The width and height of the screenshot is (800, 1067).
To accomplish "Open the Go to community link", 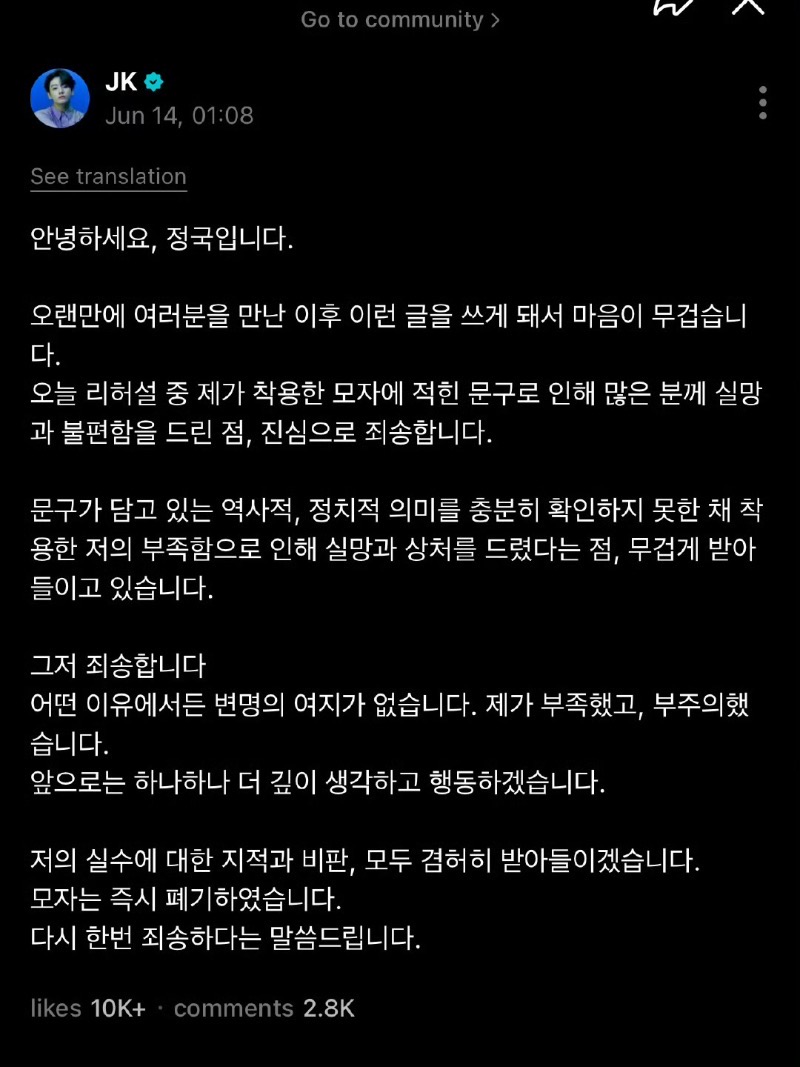I will click(x=400, y=20).
